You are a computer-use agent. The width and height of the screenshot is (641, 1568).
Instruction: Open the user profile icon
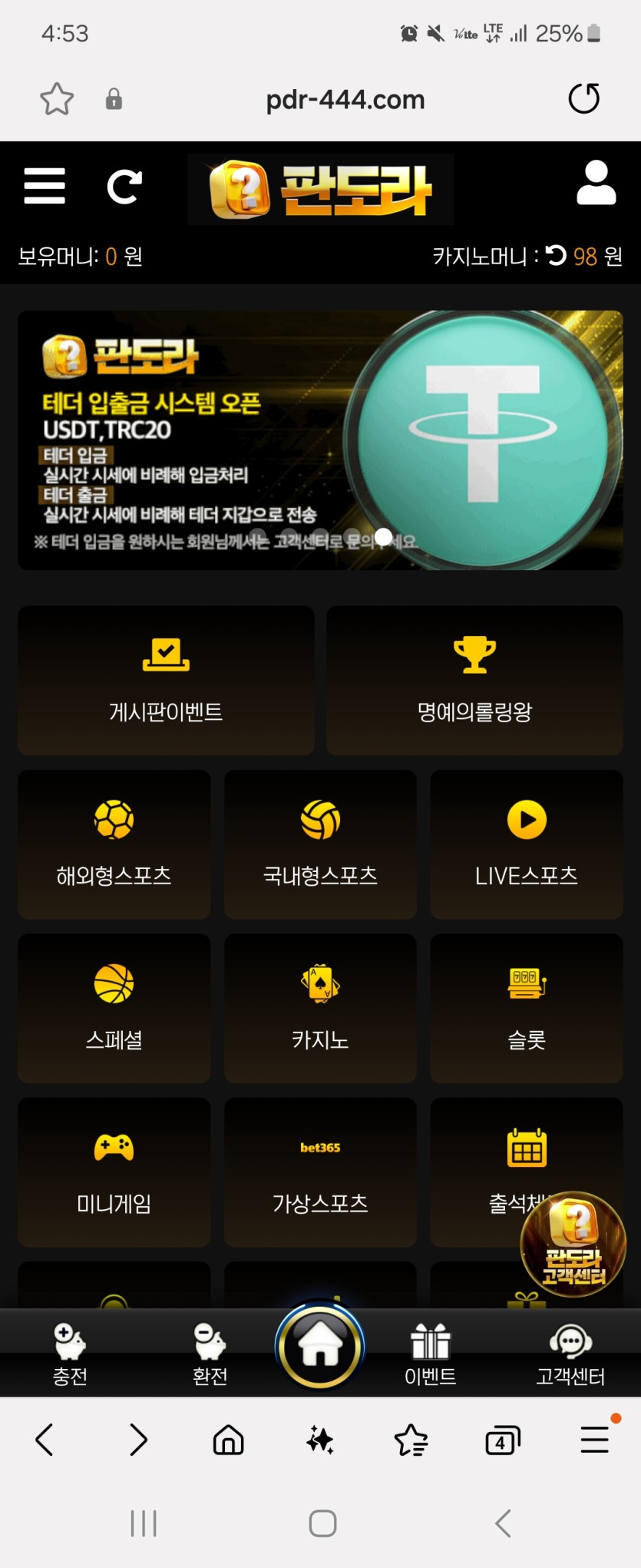point(596,184)
